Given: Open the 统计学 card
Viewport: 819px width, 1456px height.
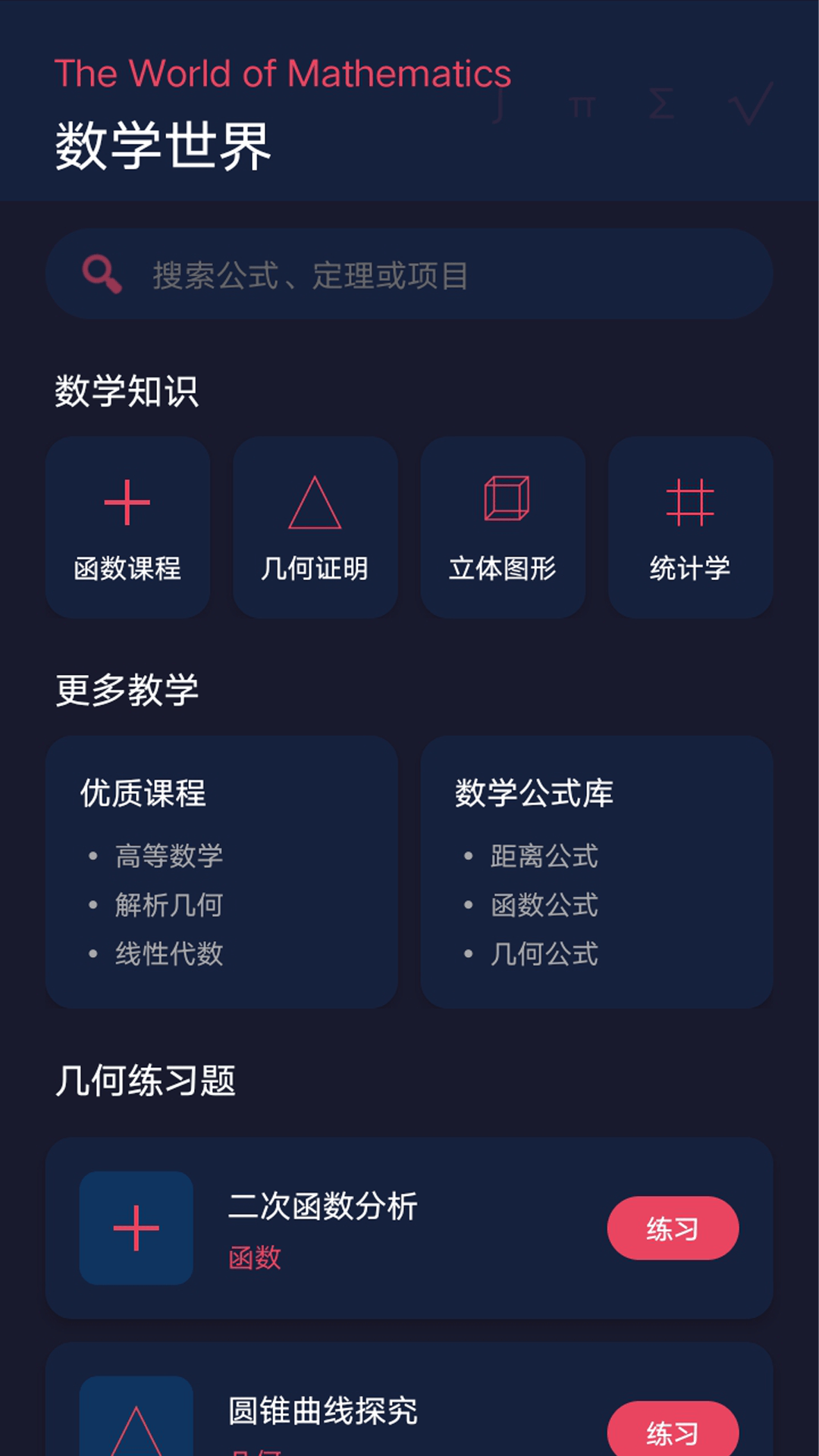Looking at the screenshot, I should [690, 527].
